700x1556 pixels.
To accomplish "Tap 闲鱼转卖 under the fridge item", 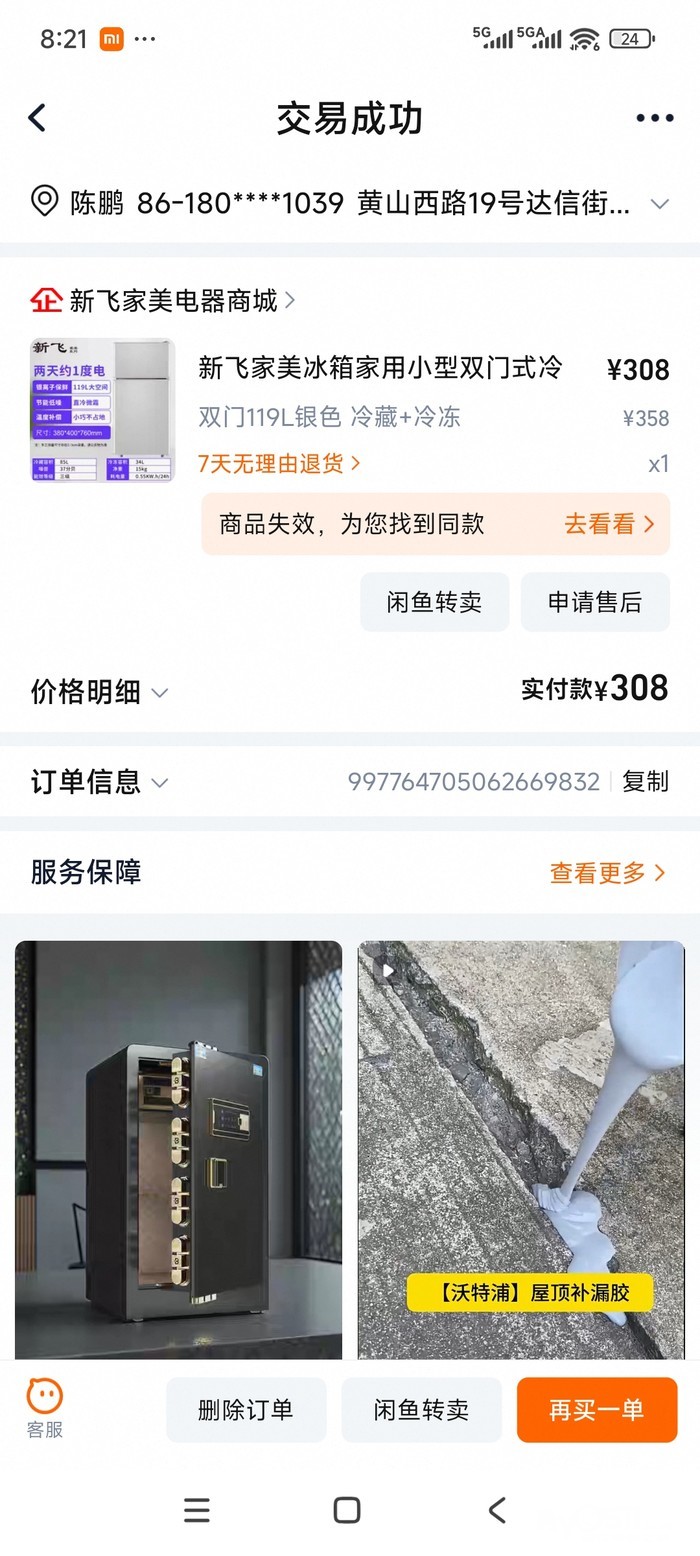I will (434, 602).
